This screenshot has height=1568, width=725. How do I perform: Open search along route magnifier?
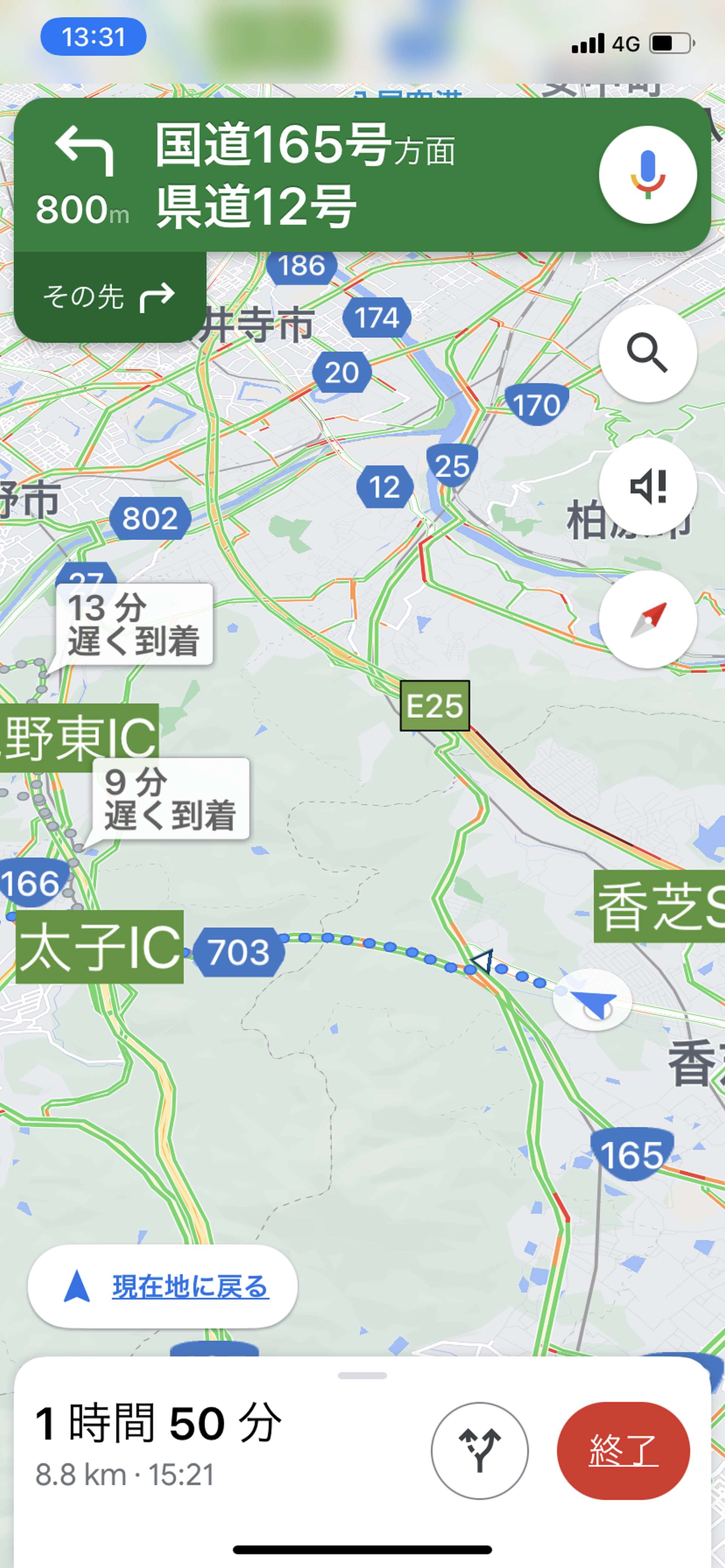(x=648, y=353)
